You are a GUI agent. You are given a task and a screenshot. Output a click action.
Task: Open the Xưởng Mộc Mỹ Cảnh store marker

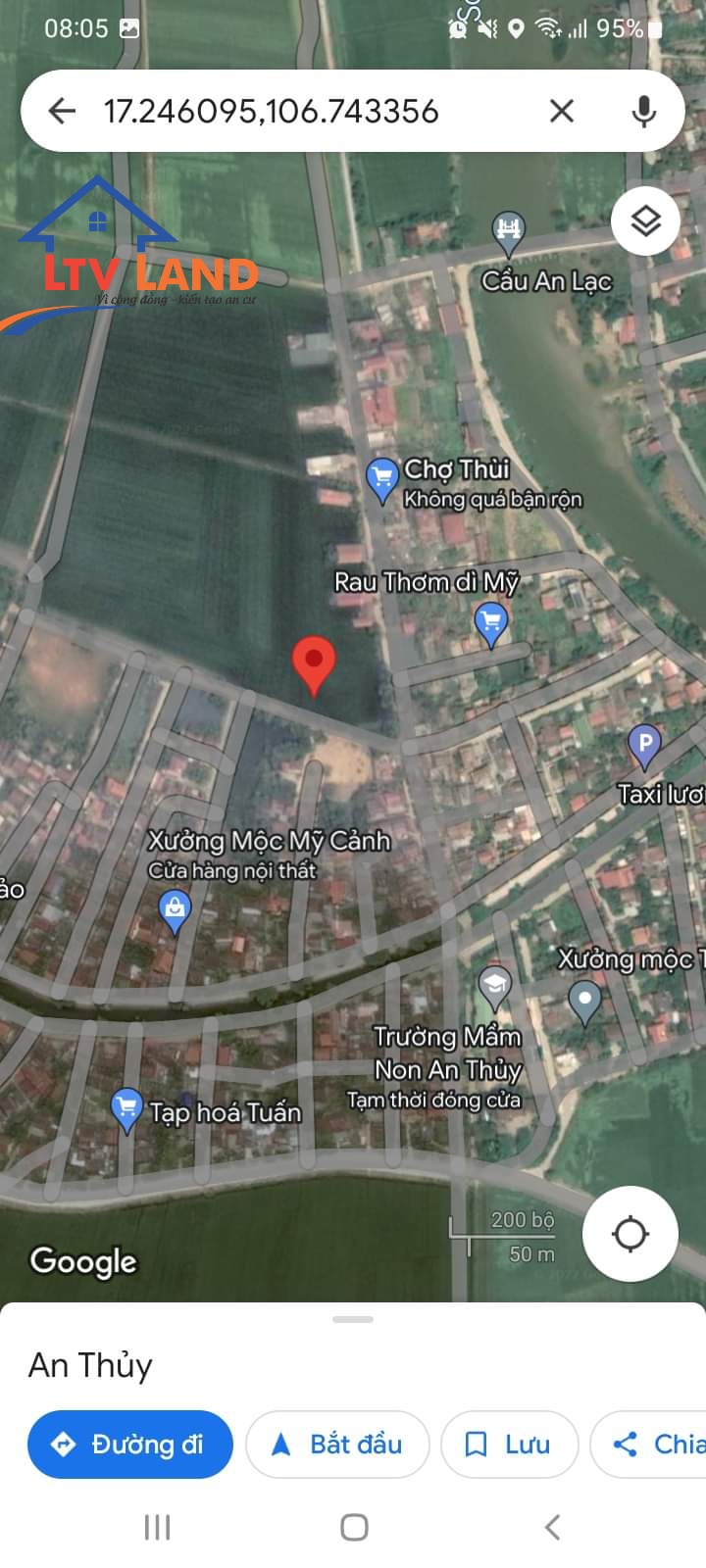click(175, 911)
